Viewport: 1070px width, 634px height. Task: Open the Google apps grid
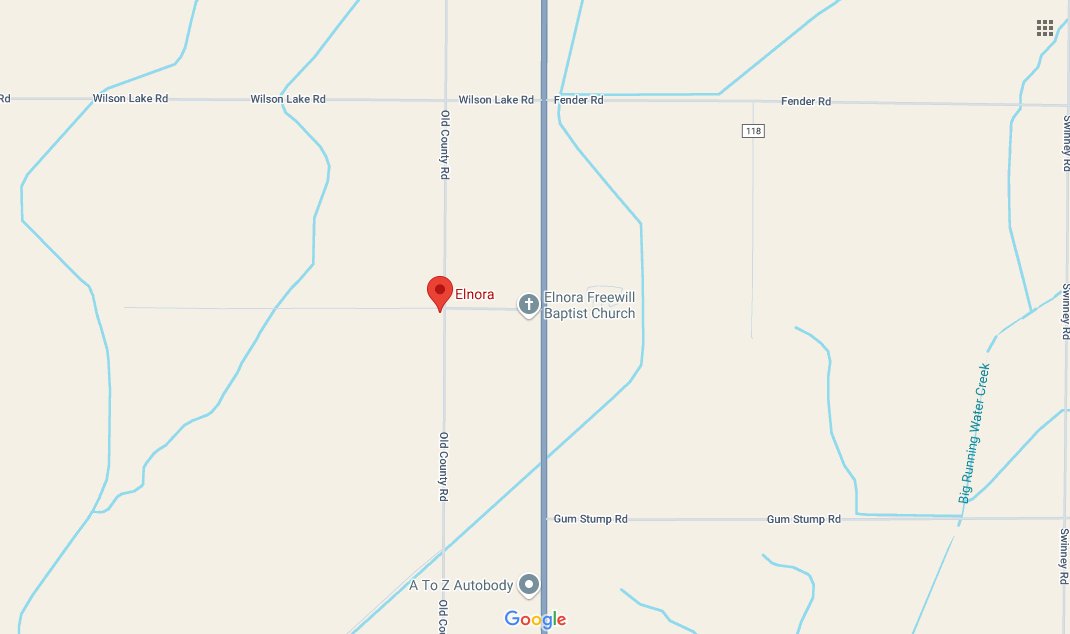point(1045,28)
